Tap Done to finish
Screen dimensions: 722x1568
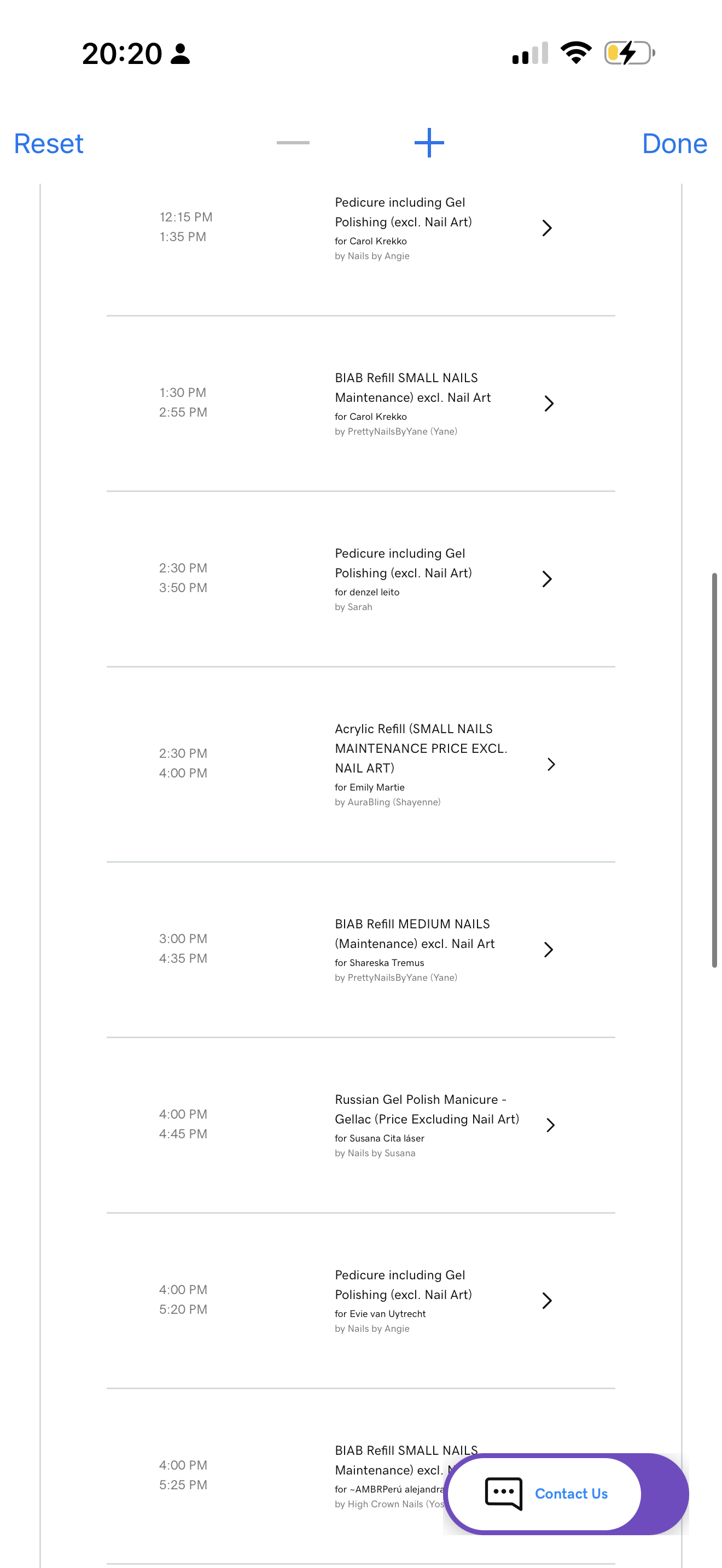(674, 144)
